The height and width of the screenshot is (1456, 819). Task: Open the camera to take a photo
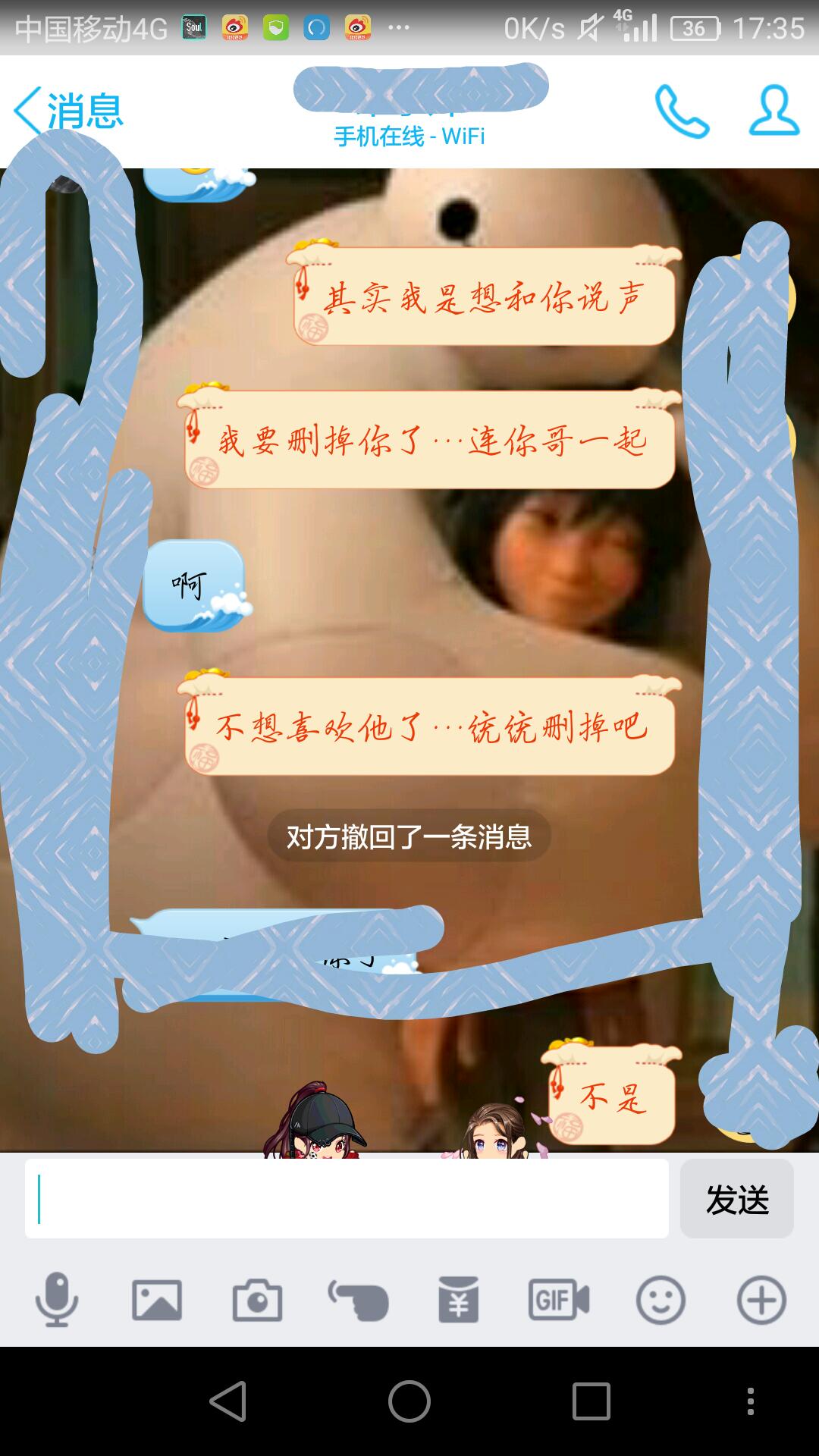[257, 1300]
